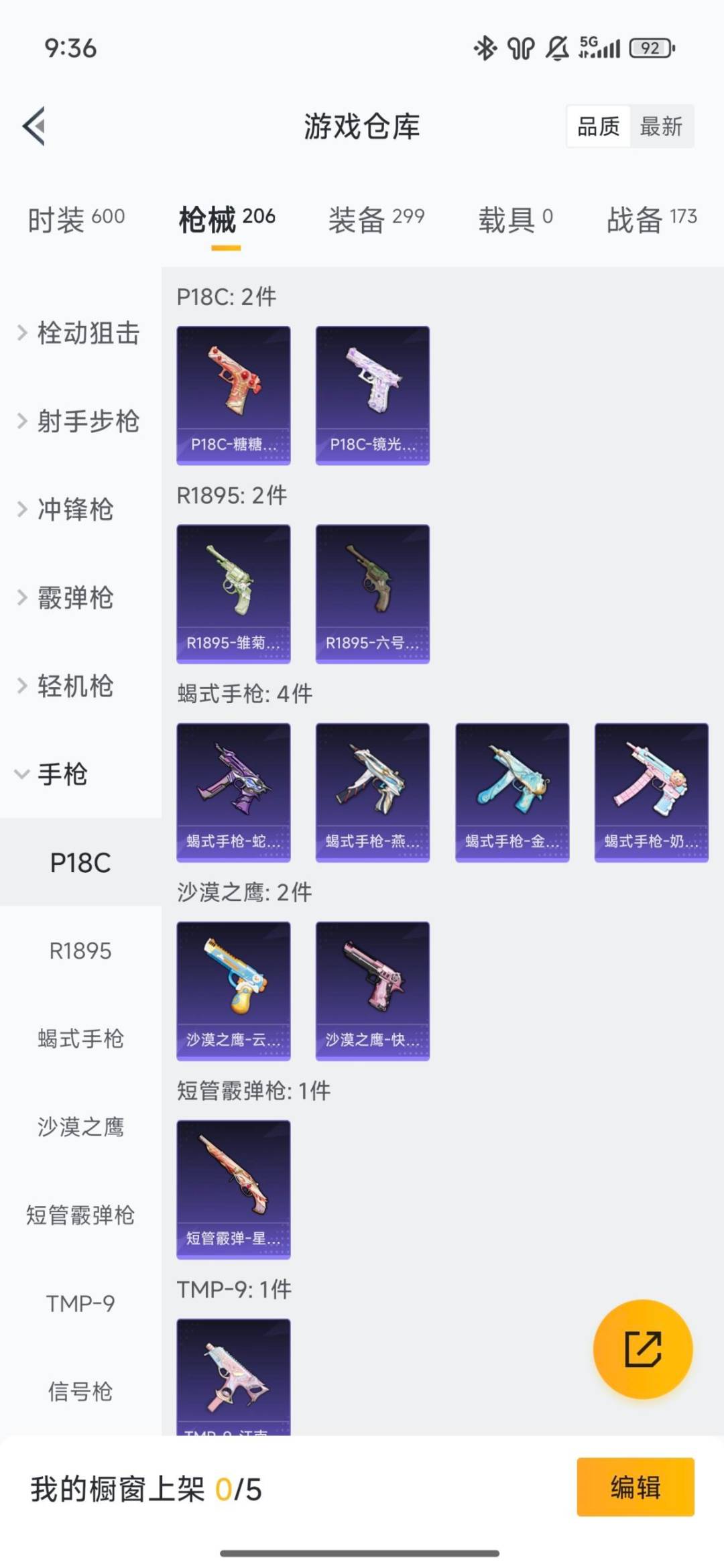Expand the 冲锋枪 category
Viewport: 724px width, 1568px height.
[72, 510]
